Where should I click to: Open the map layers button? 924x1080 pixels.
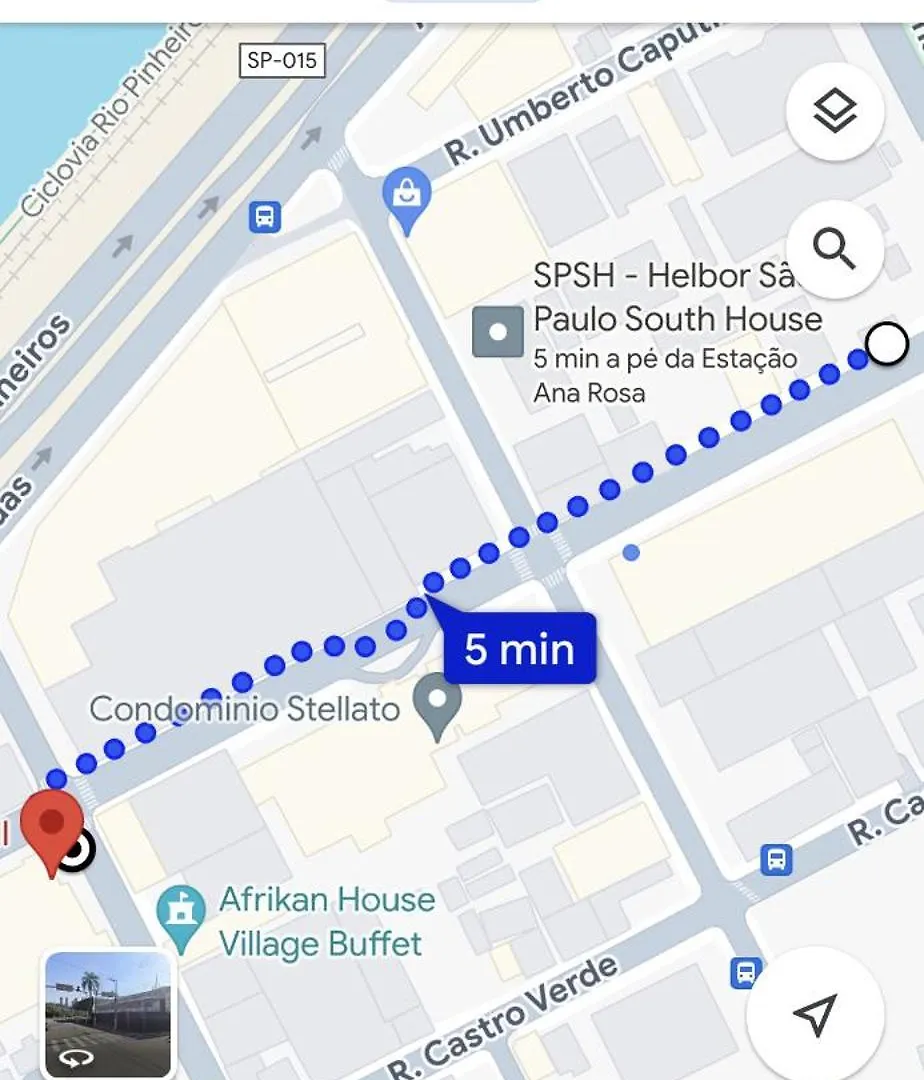click(x=834, y=111)
